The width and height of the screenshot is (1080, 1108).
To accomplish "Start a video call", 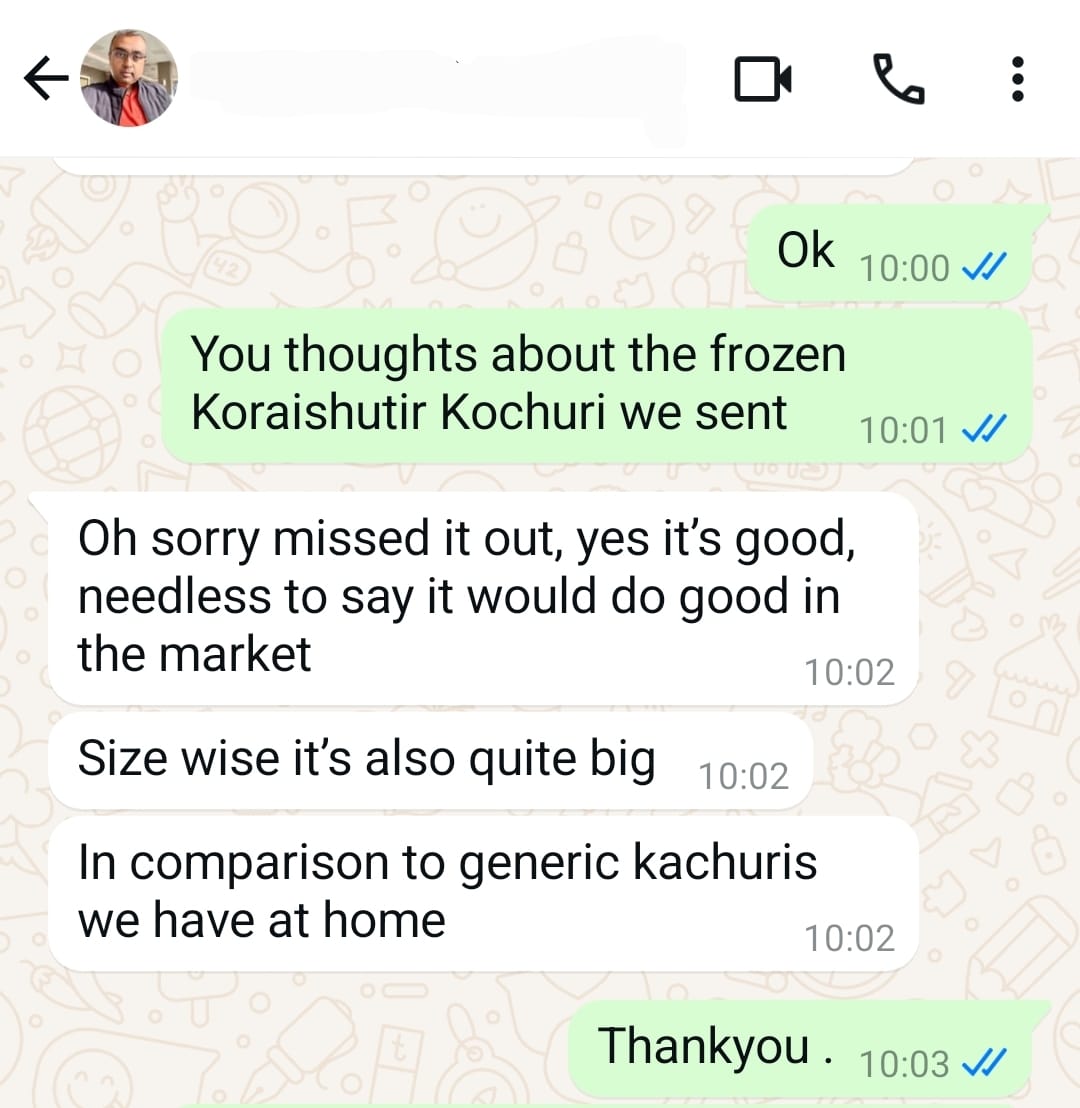I will [x=763, y=79].
